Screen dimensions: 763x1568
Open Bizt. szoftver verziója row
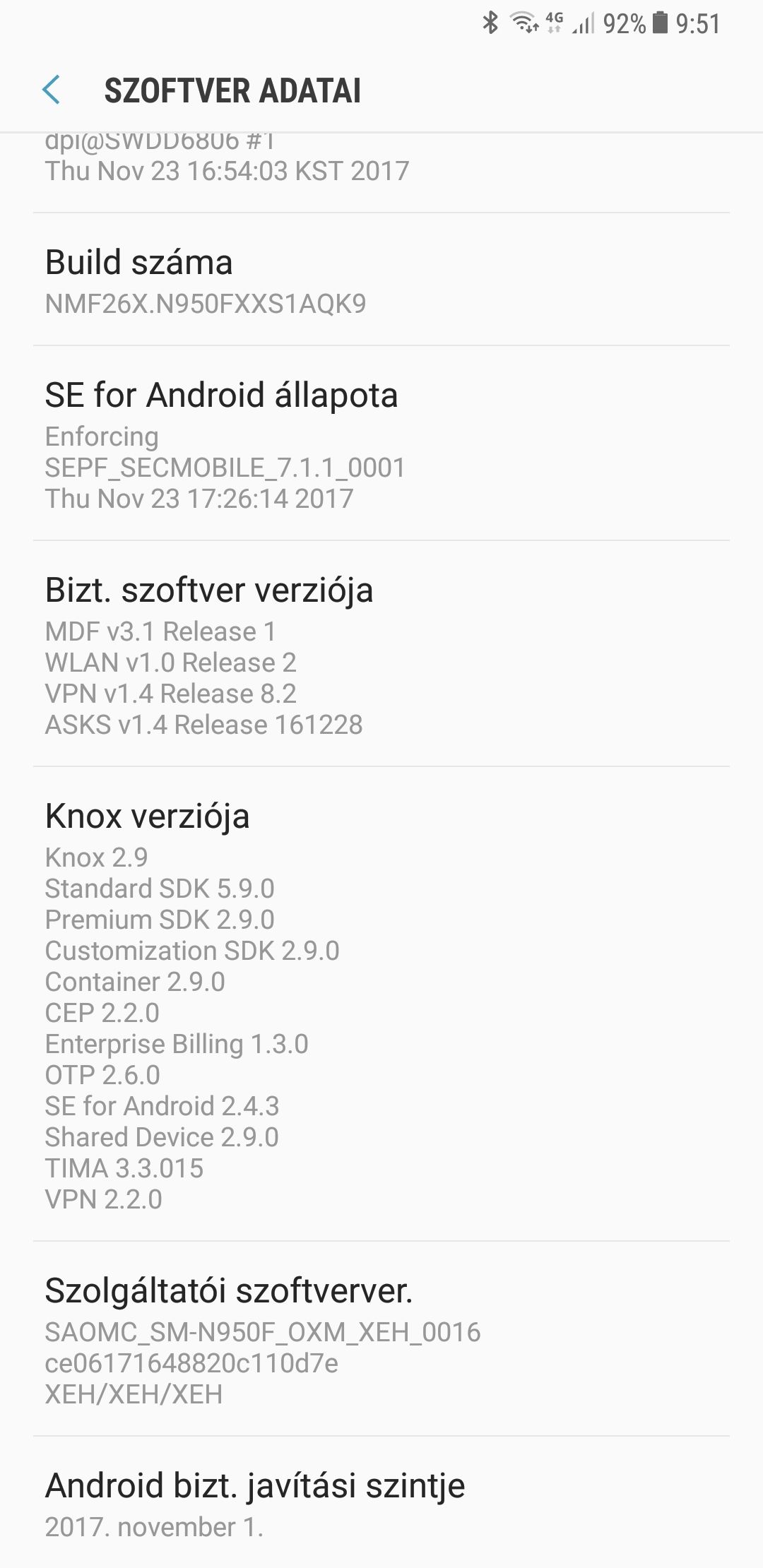click(x=381, y=654)
